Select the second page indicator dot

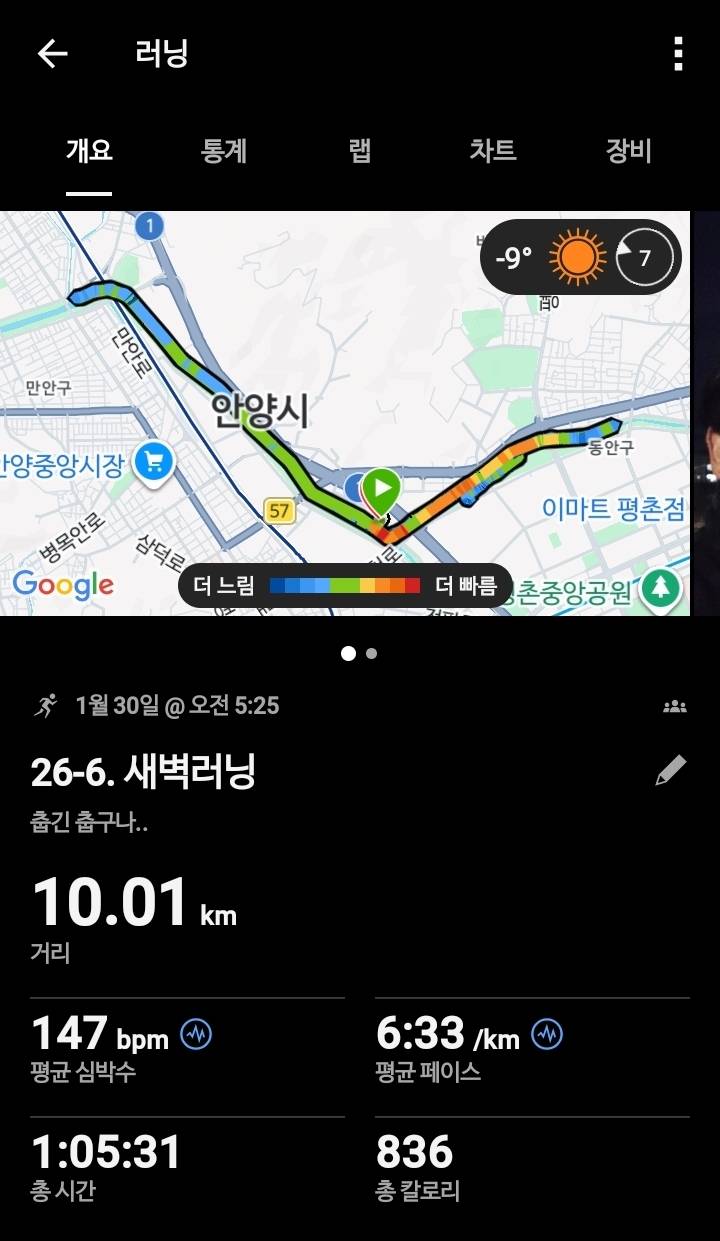coord(370,652)
